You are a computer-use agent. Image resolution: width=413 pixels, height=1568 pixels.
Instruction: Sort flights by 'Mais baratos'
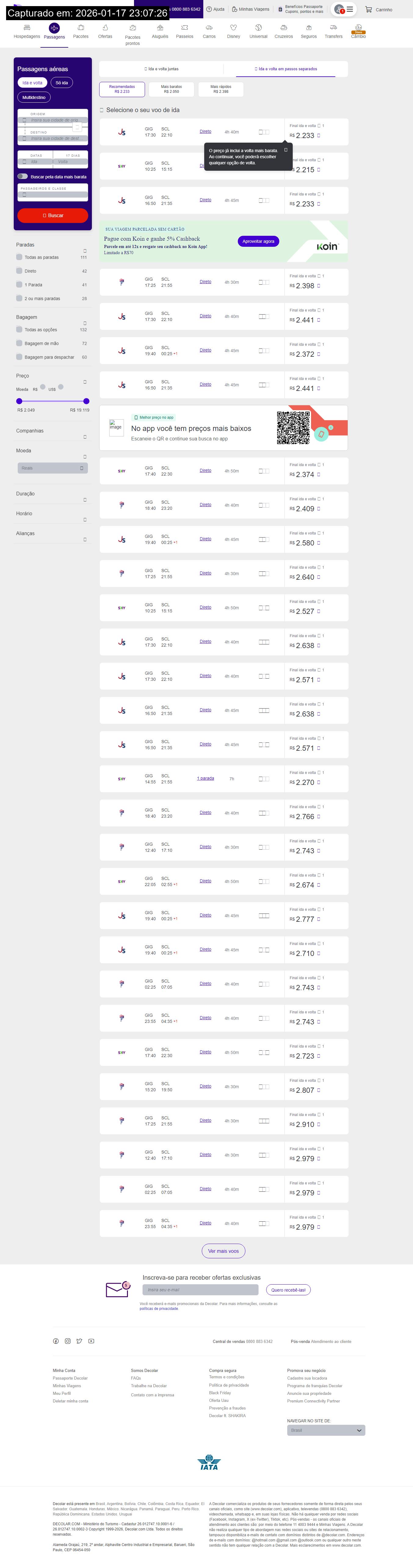pos(171,89)
